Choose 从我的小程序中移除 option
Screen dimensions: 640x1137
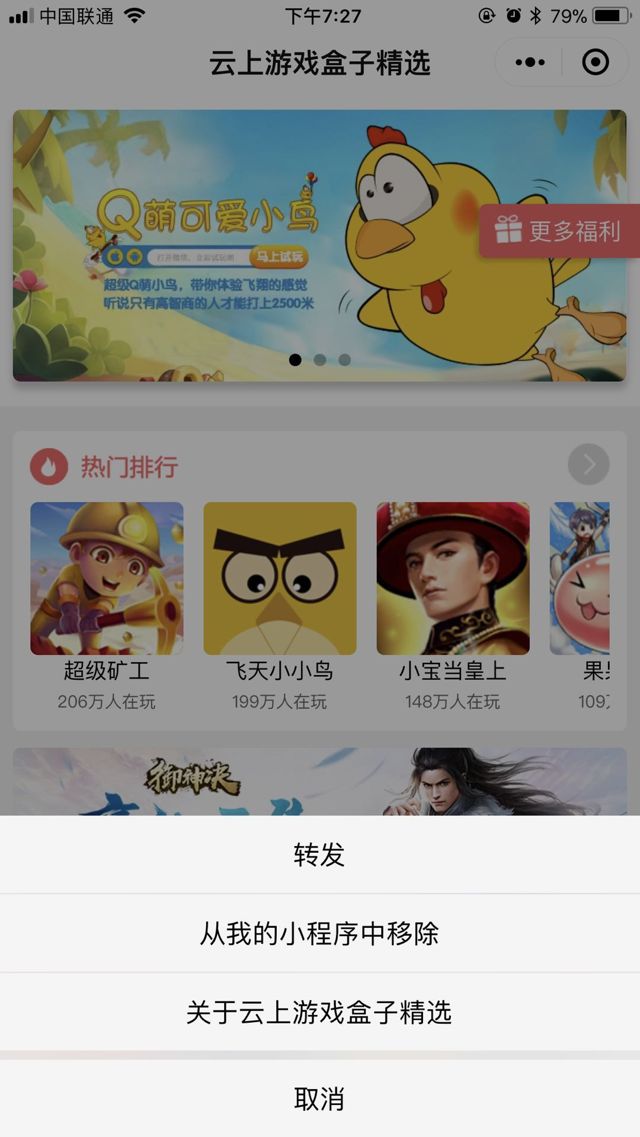click(x=319, y=934)
